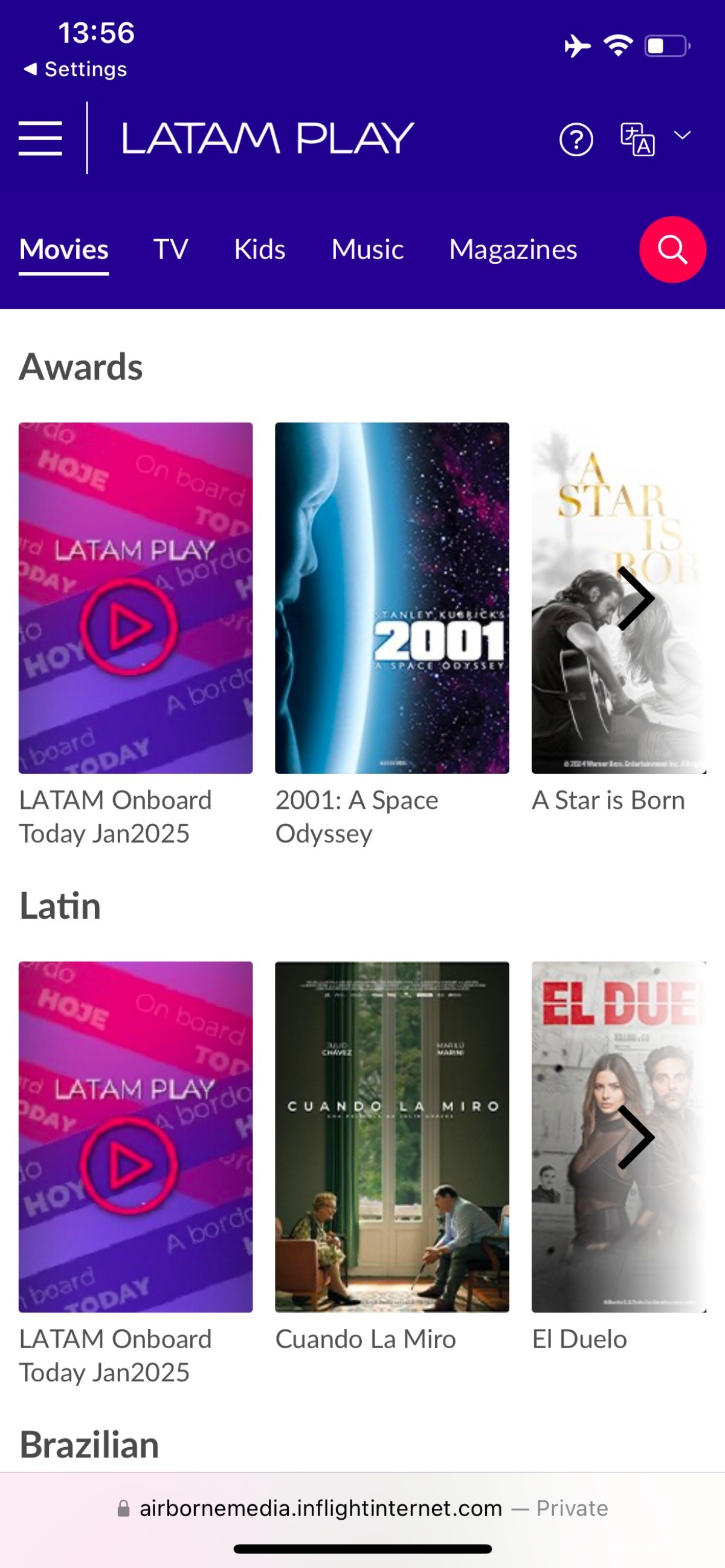
Task: Switch to the Kids tab
Action: (x=260, y=249)
